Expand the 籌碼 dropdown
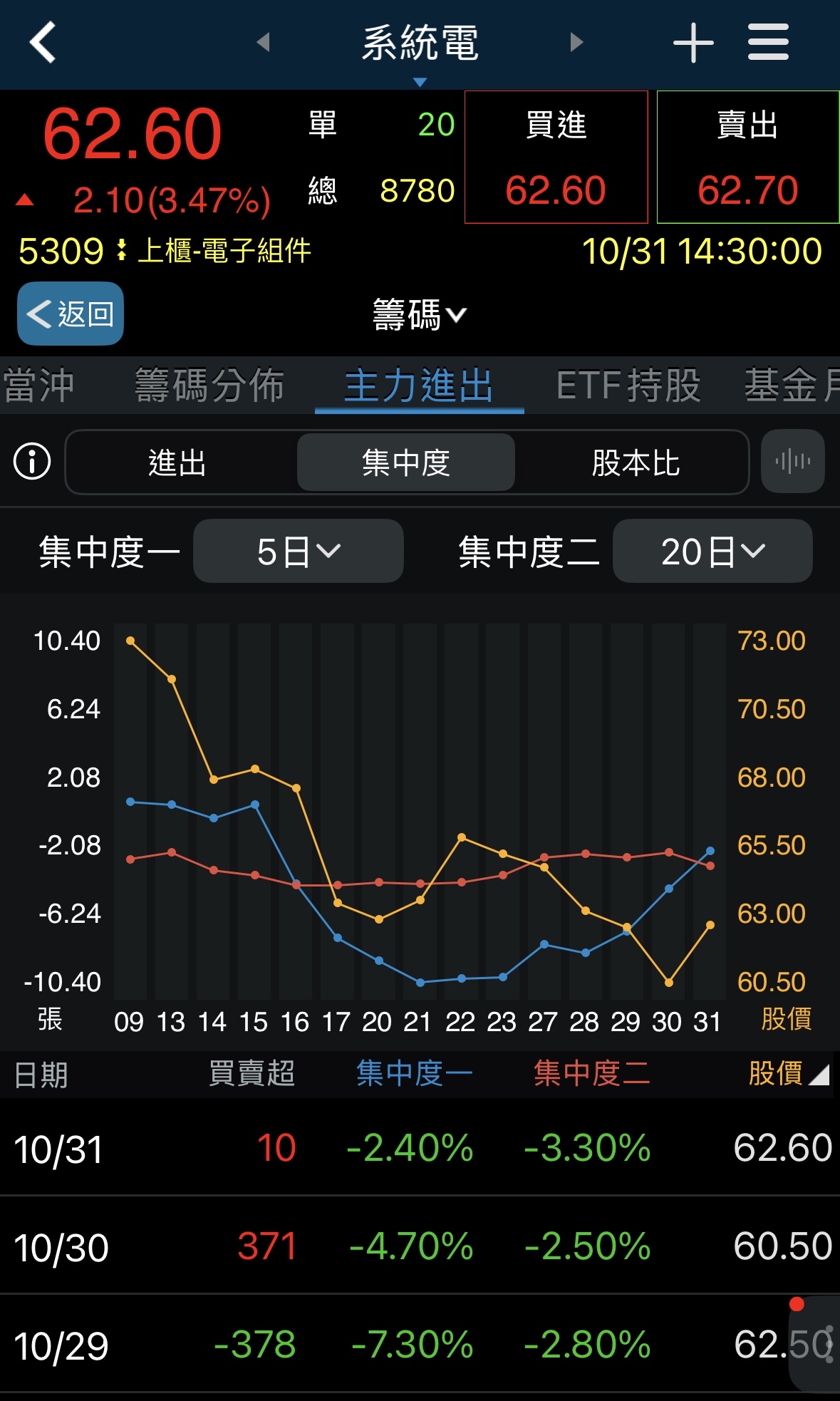Screen dimensions: 840x1401 click(419, 314)
